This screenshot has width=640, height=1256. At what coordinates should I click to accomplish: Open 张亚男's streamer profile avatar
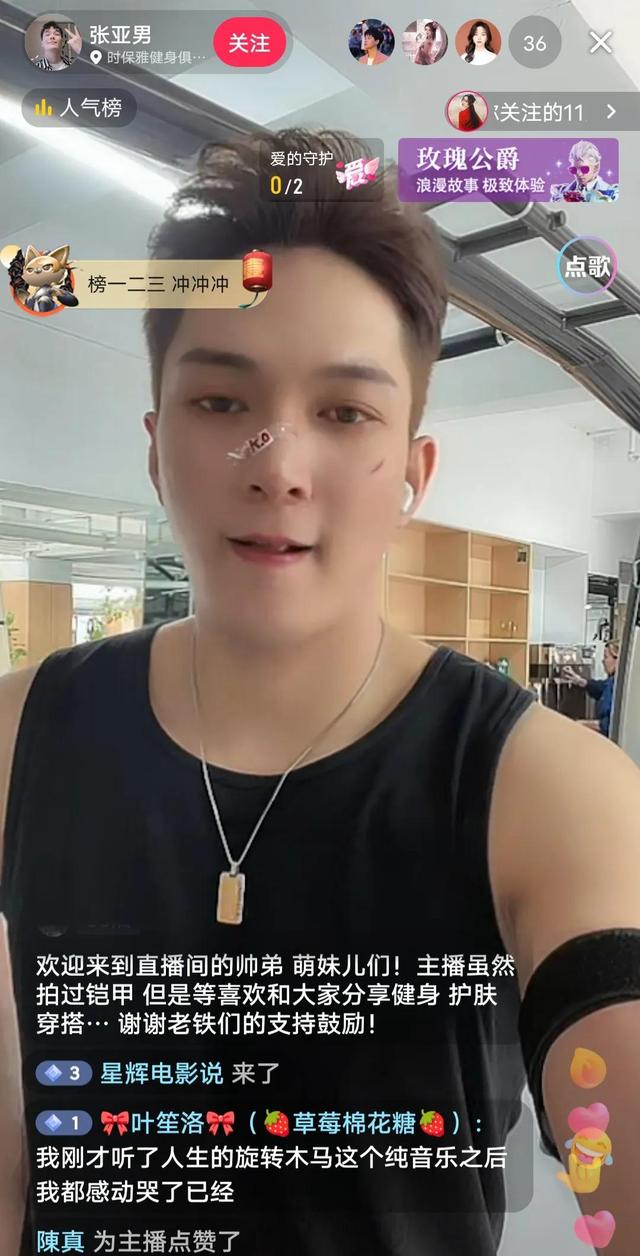53,43
